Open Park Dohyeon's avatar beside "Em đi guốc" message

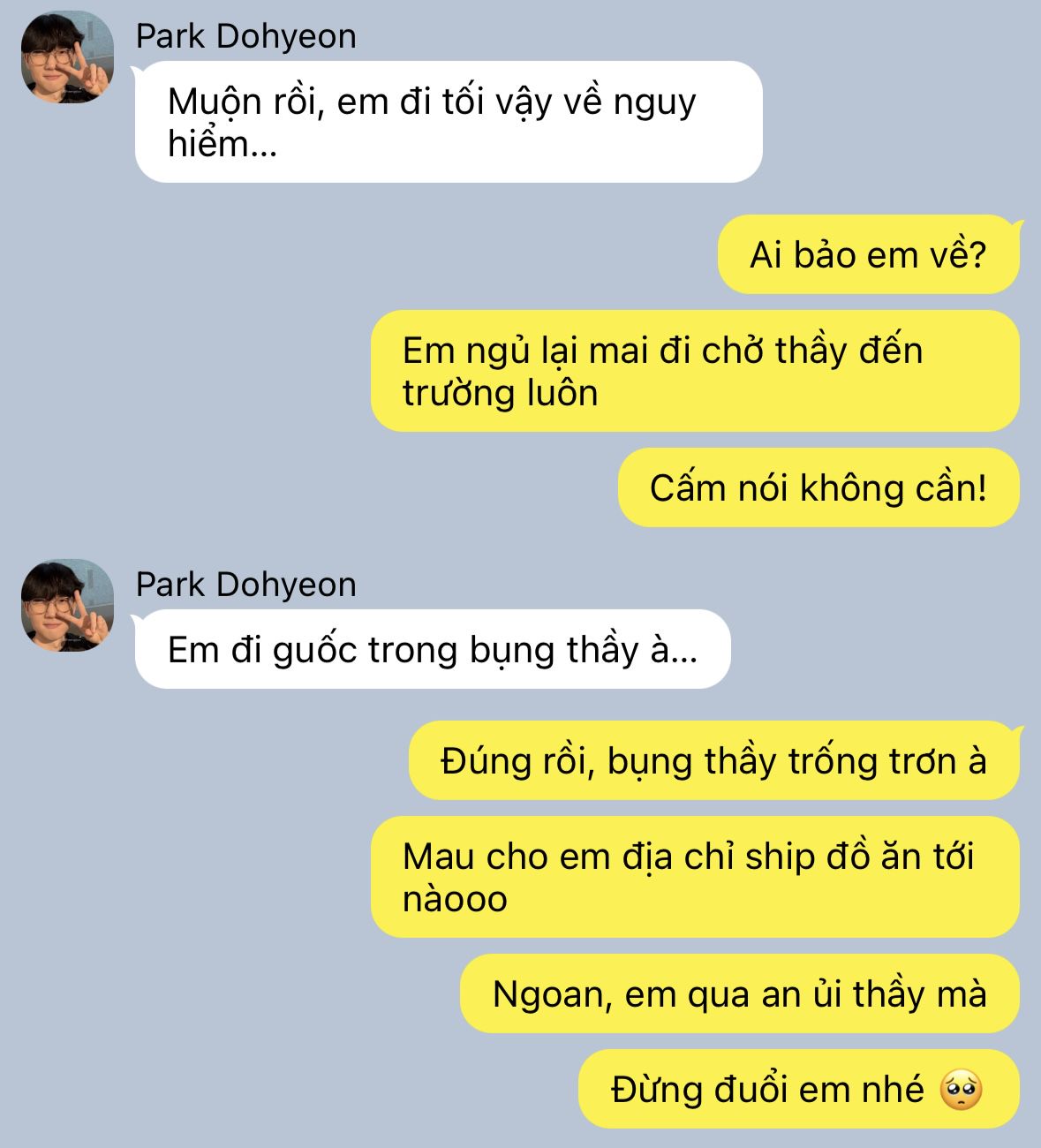click(67, 606)
